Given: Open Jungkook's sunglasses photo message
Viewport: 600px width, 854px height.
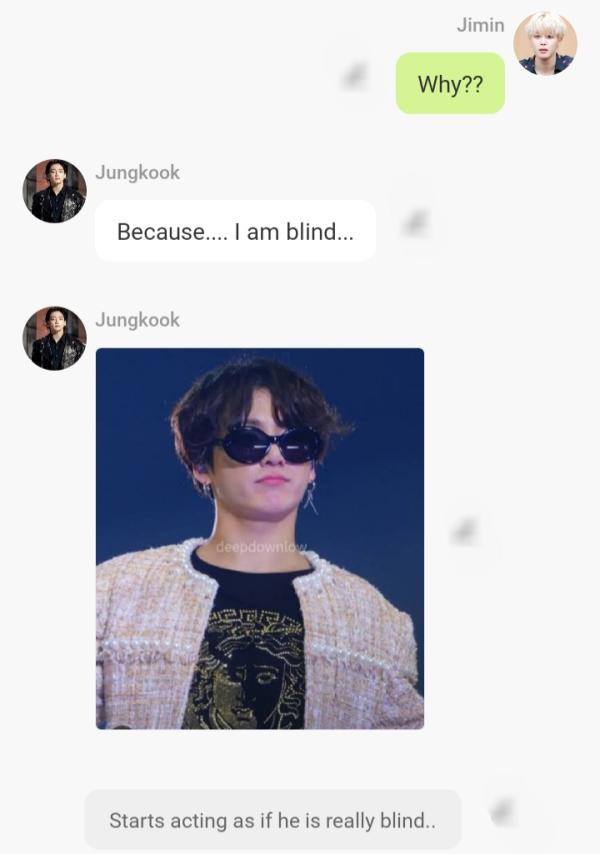Looking at the screenshot, I should pos(259,538).
